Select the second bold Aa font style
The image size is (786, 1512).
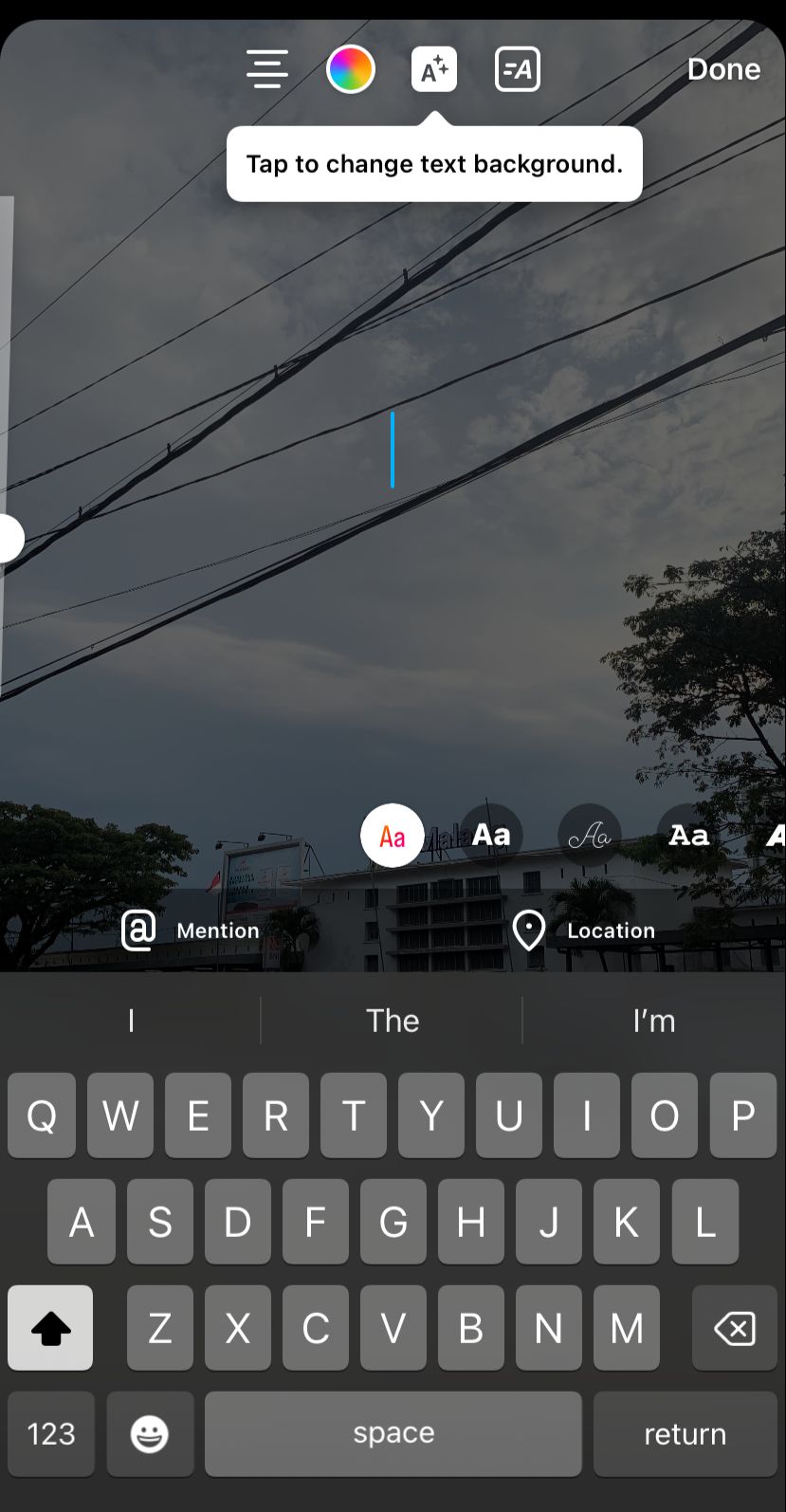(491, 836)
